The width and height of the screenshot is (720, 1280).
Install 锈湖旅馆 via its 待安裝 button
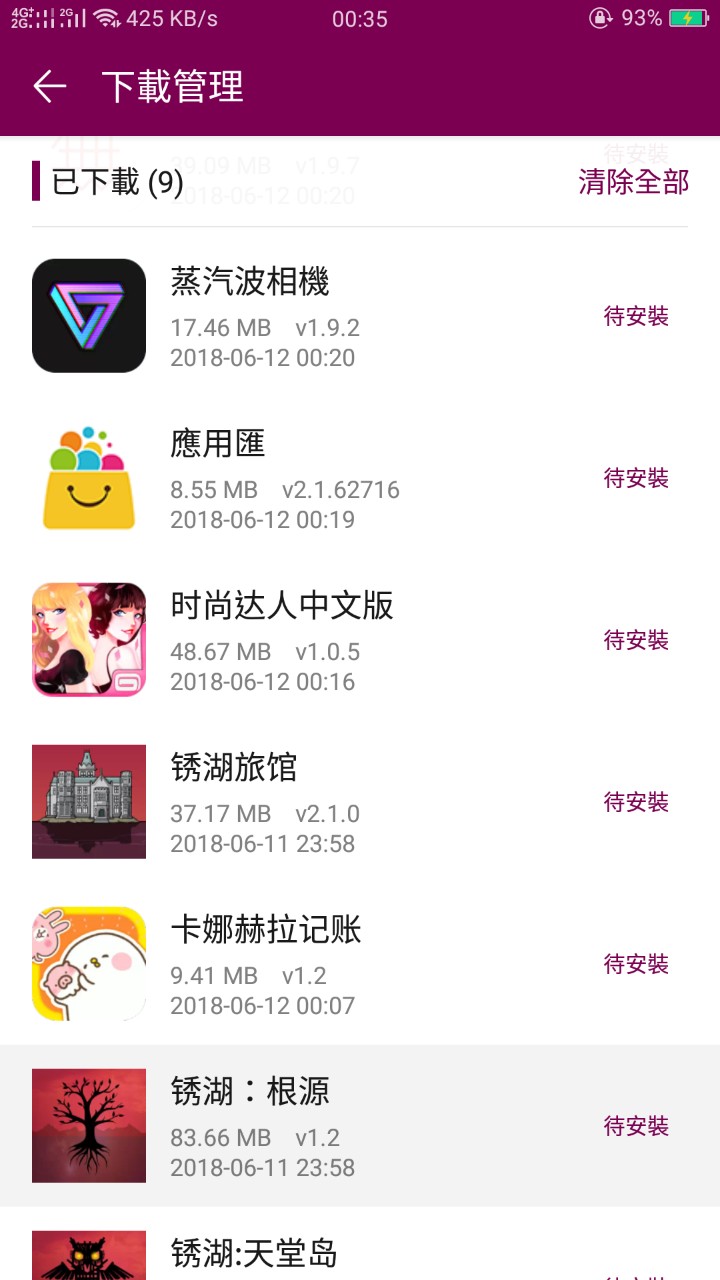click(636, 802)
